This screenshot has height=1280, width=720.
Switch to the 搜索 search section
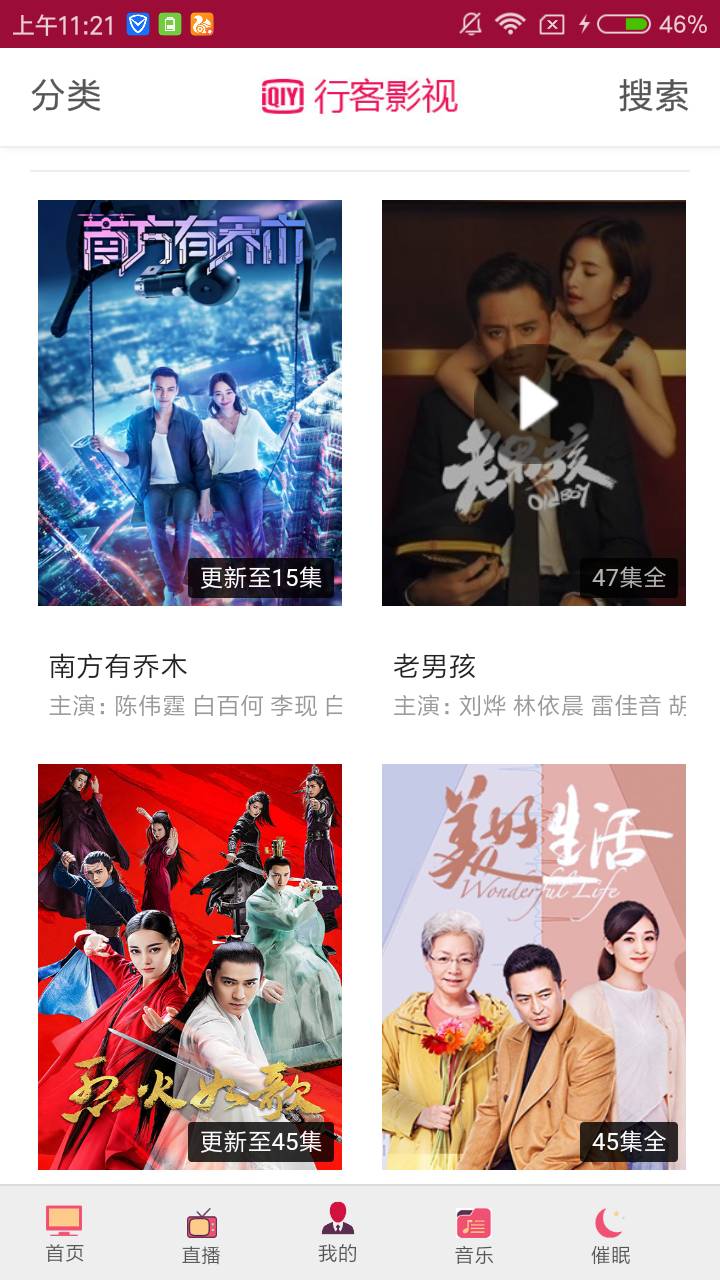click(655, 96)
